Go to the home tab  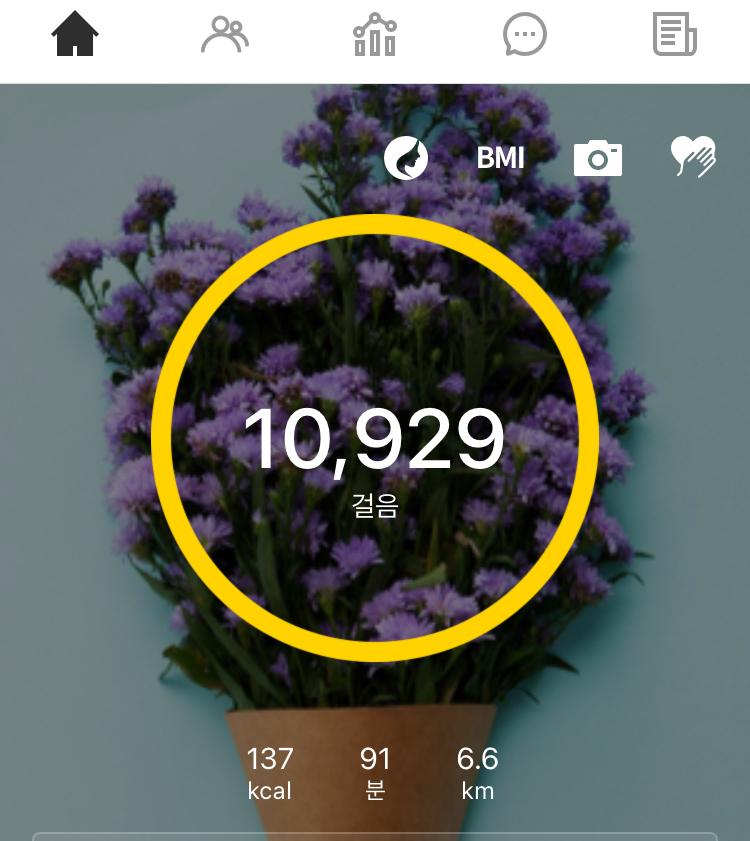pos(75,35)
